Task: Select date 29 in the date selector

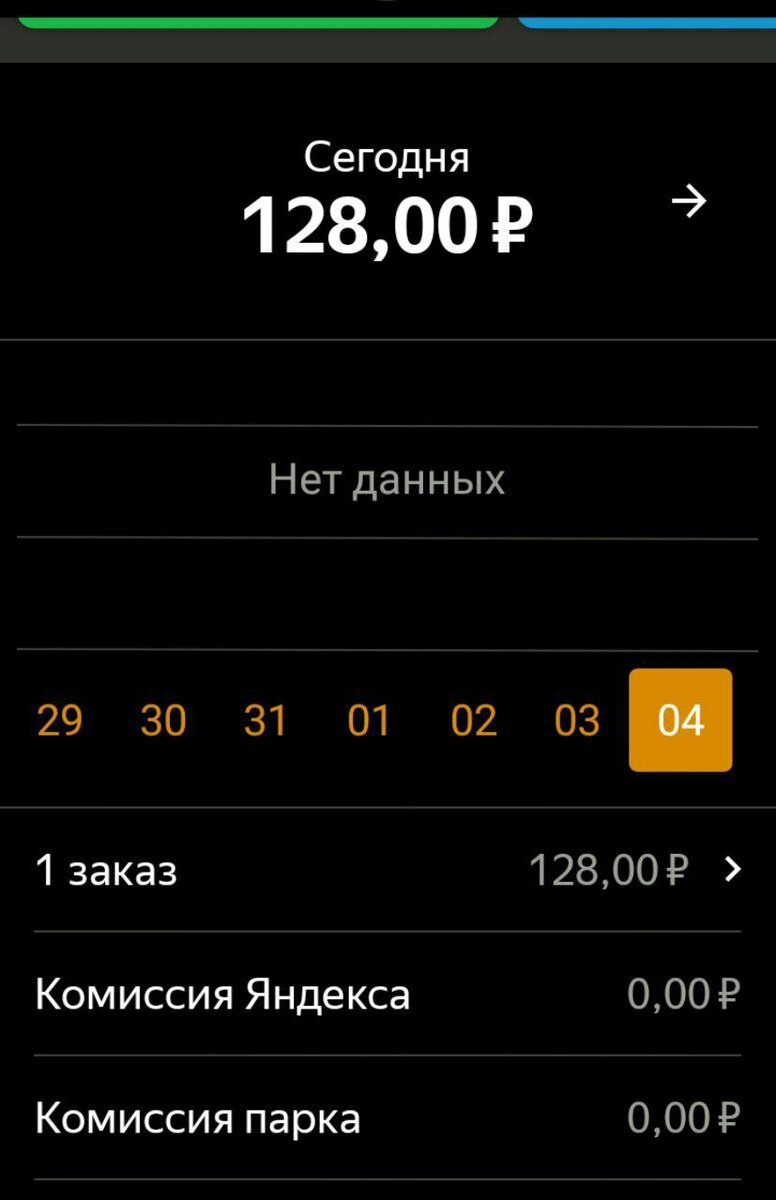Action: tap(60, 720)
